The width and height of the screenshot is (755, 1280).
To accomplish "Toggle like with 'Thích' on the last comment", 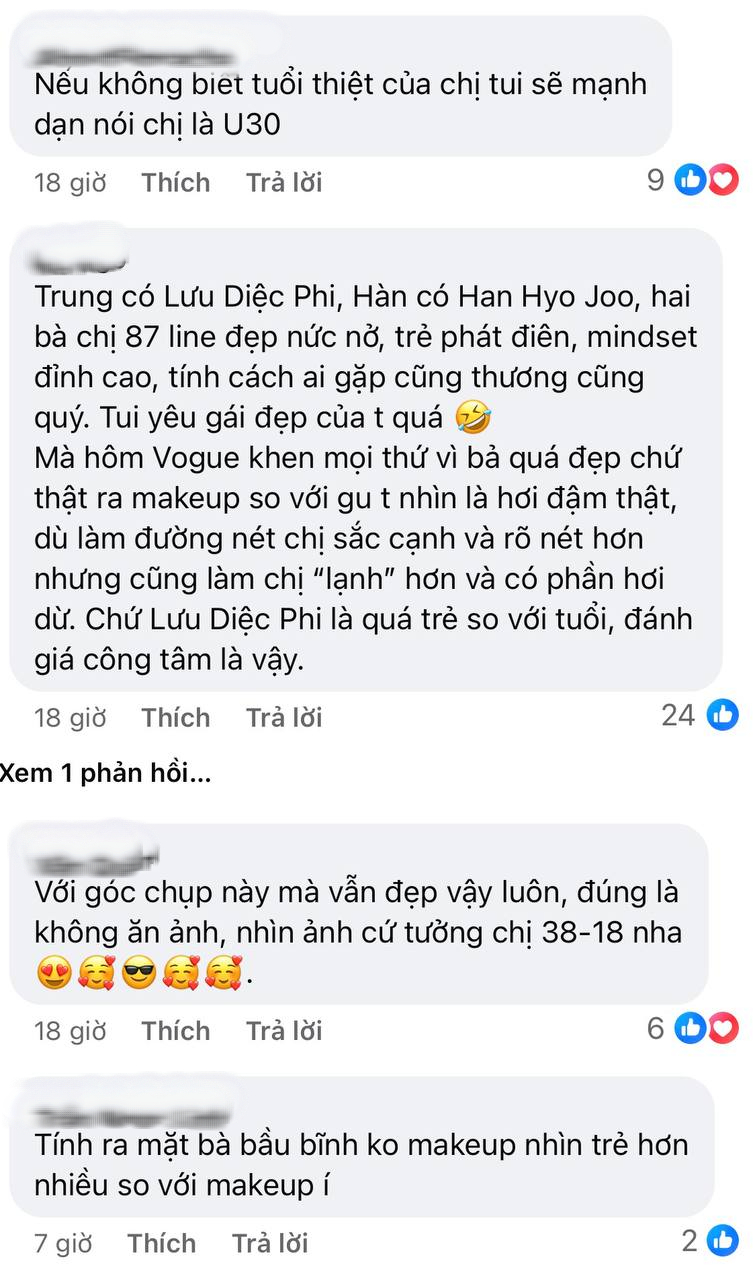I will 161,1243.
